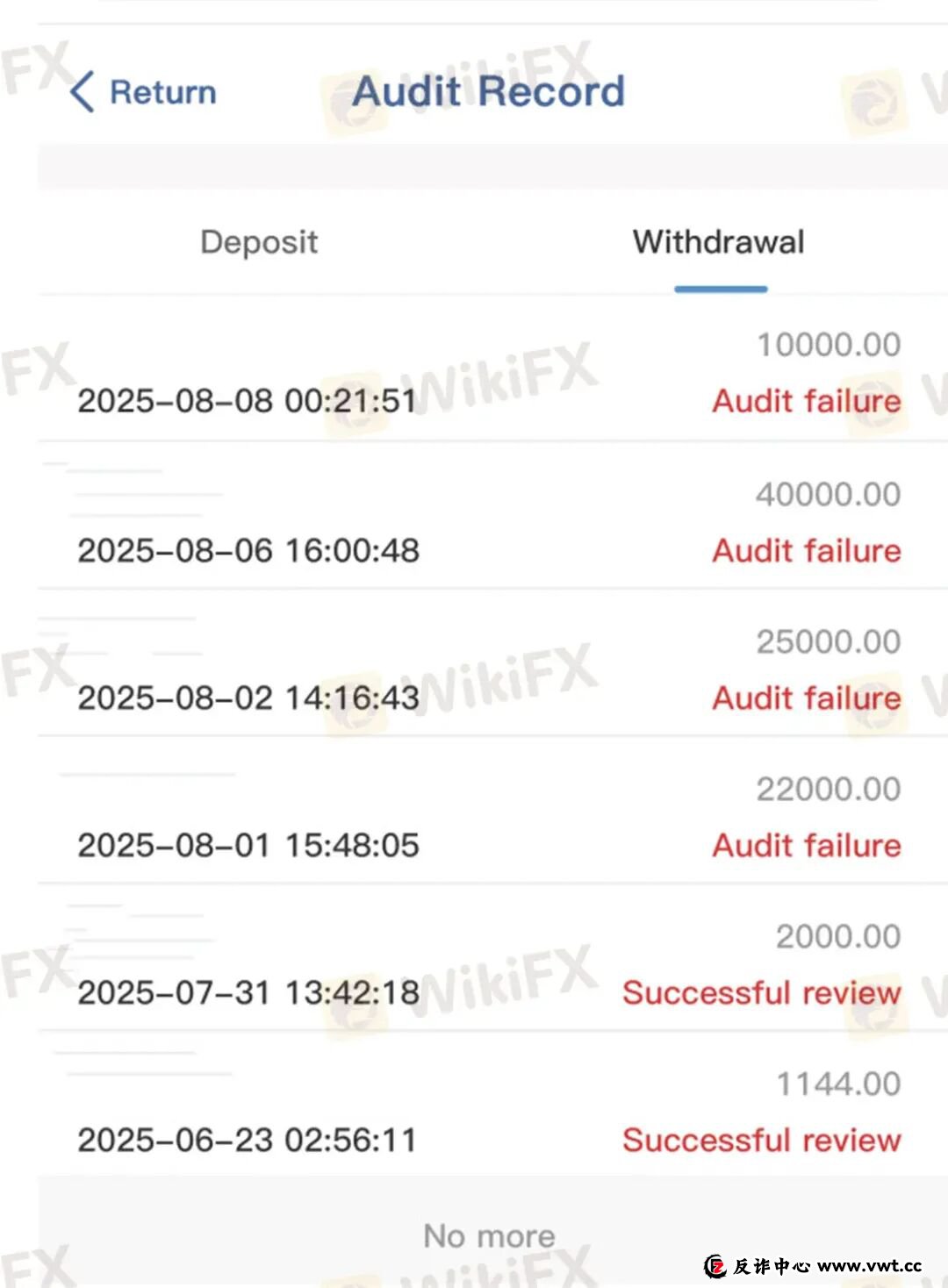
Task: Click Successful review on the 2025-07-31 entry
Action: tap(760, 992)
